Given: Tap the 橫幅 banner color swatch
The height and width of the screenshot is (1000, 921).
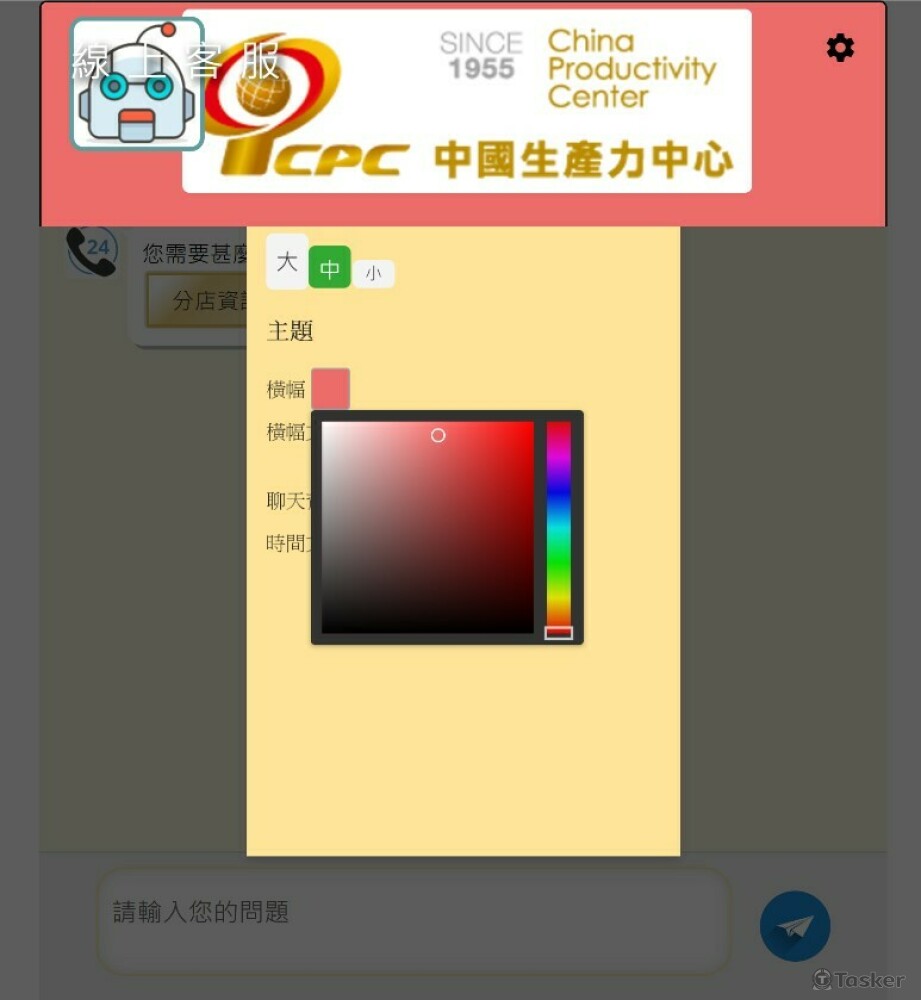Looking at the screenshot, I should pos(330,388).
